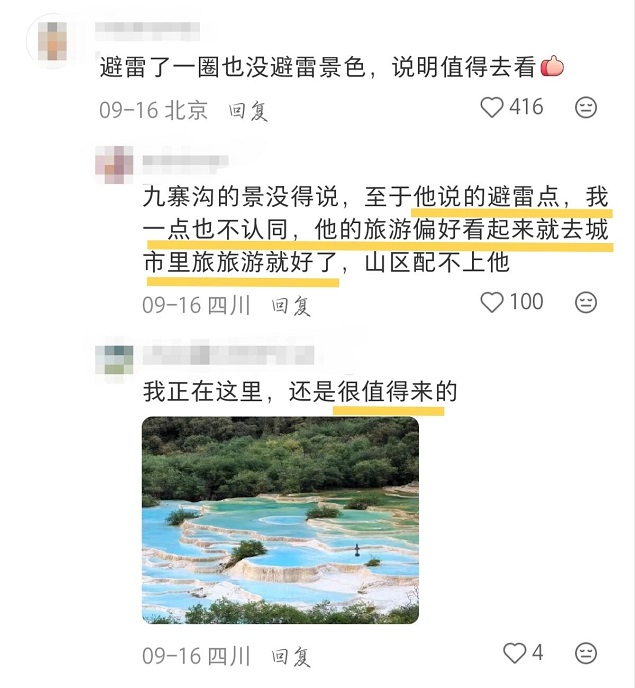The height and width of the screenshot is (688, 635).
Task: View profile of the 九寨沟的景没得说 commenter
Action: pyautogui.click(x=112, y=161)
